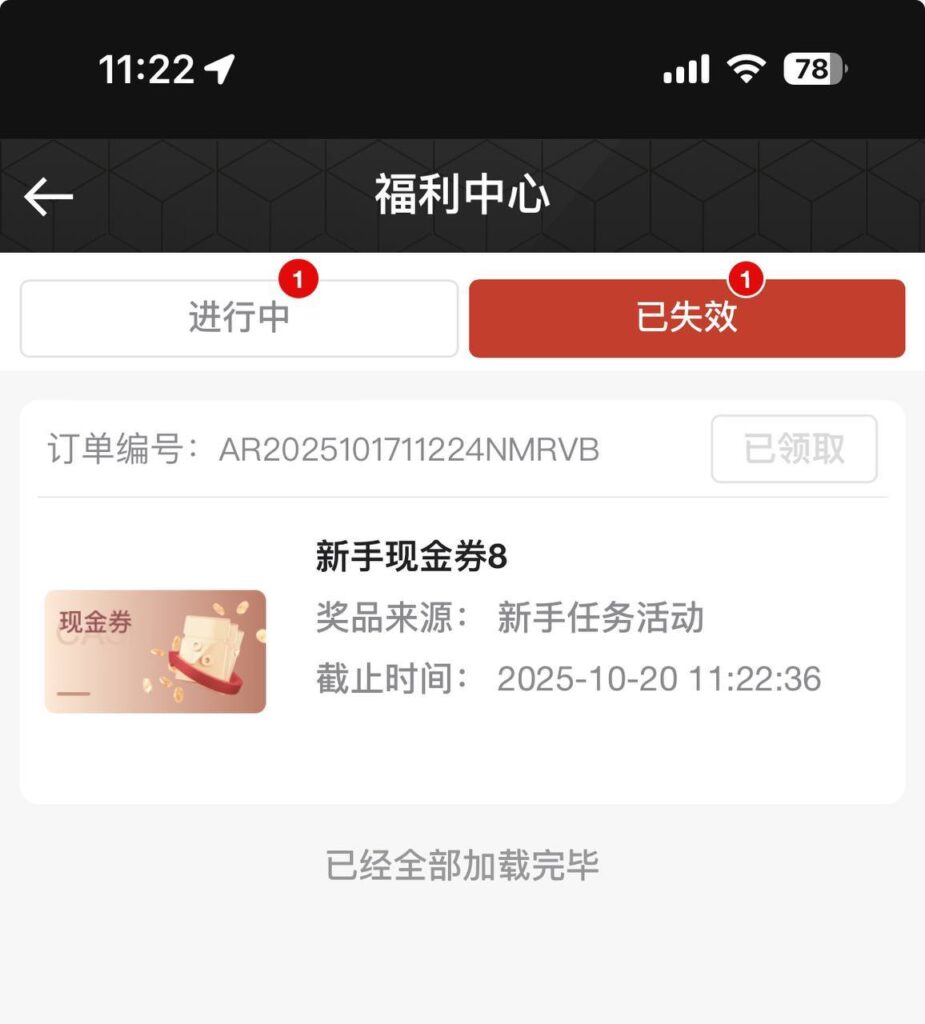
Task: Tap the 订单编号 label
Action: pyautogui.click(x=113, y=450)
